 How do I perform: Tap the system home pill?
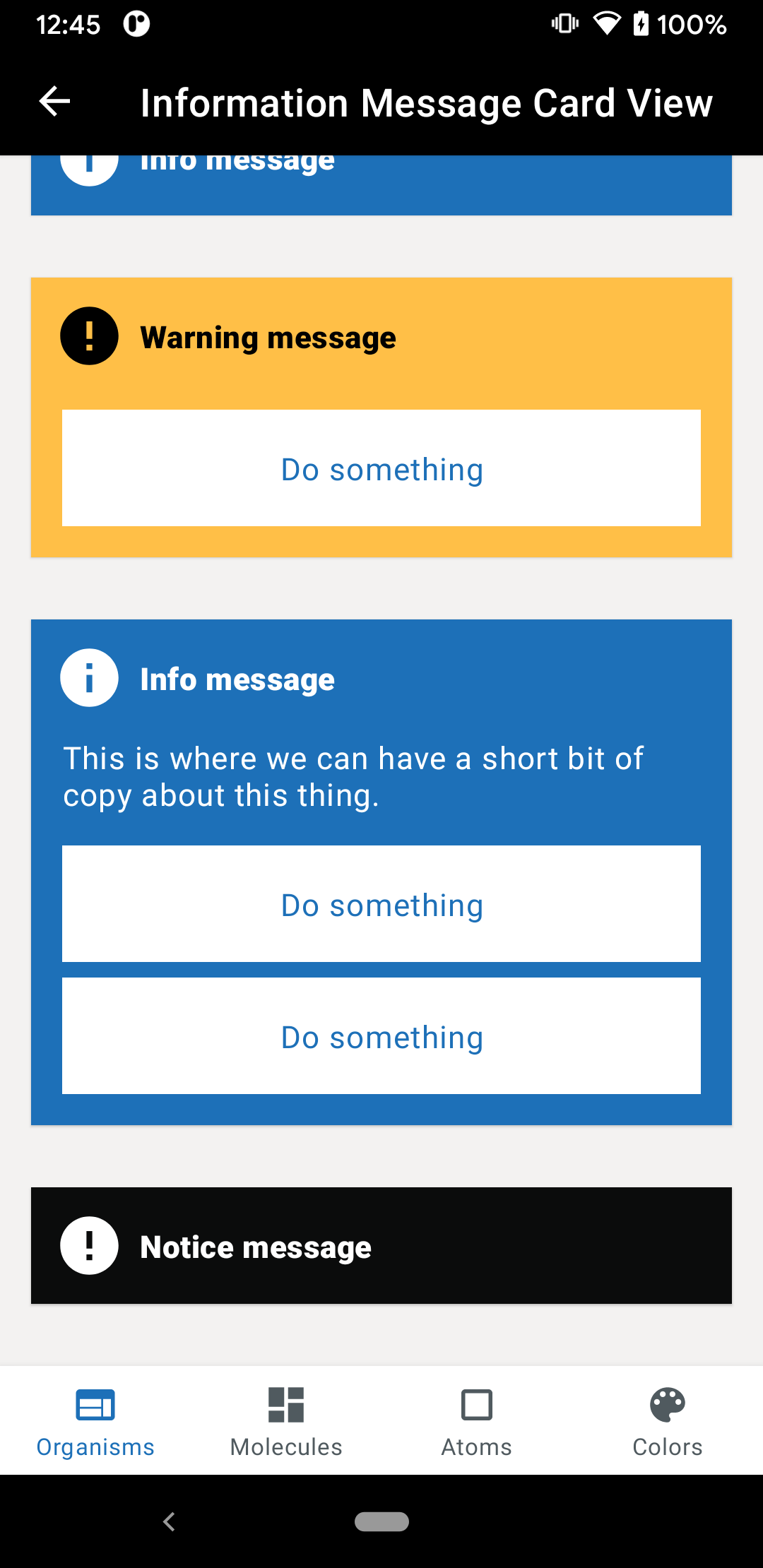(381, 1521)
